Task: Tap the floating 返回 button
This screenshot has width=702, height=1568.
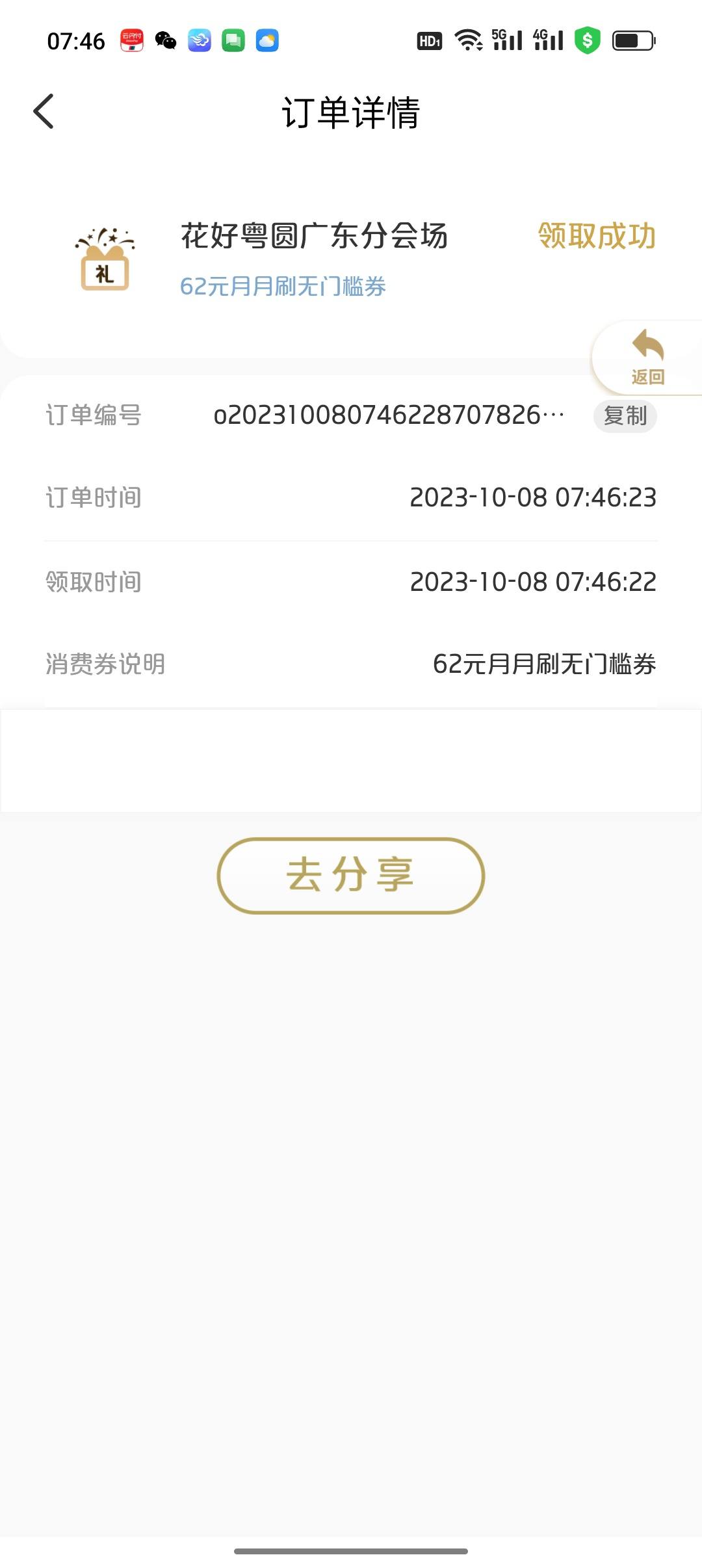Action: (647, 358)
